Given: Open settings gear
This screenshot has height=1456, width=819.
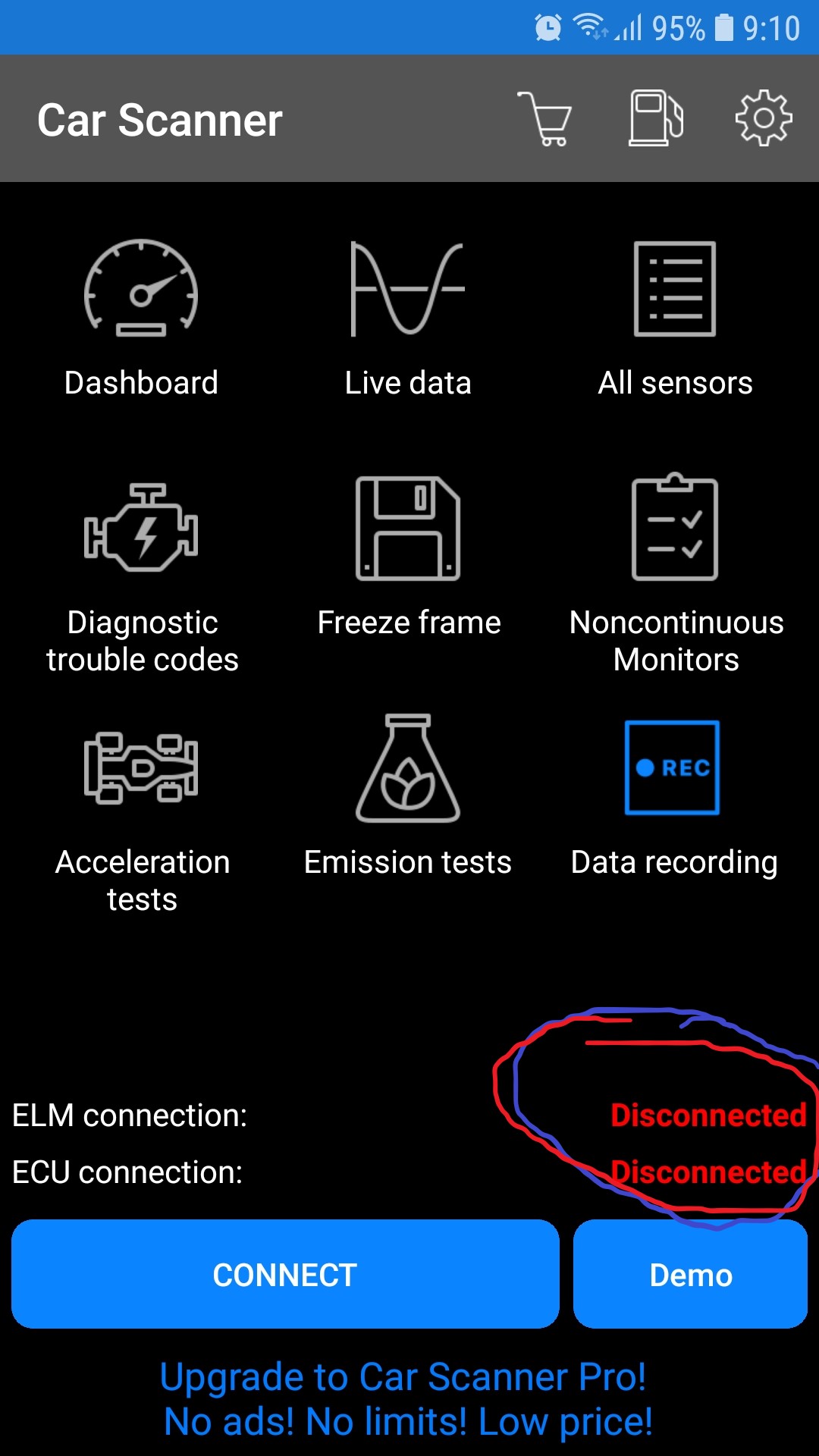Looking at the screenshot, I should click(764, 118).
